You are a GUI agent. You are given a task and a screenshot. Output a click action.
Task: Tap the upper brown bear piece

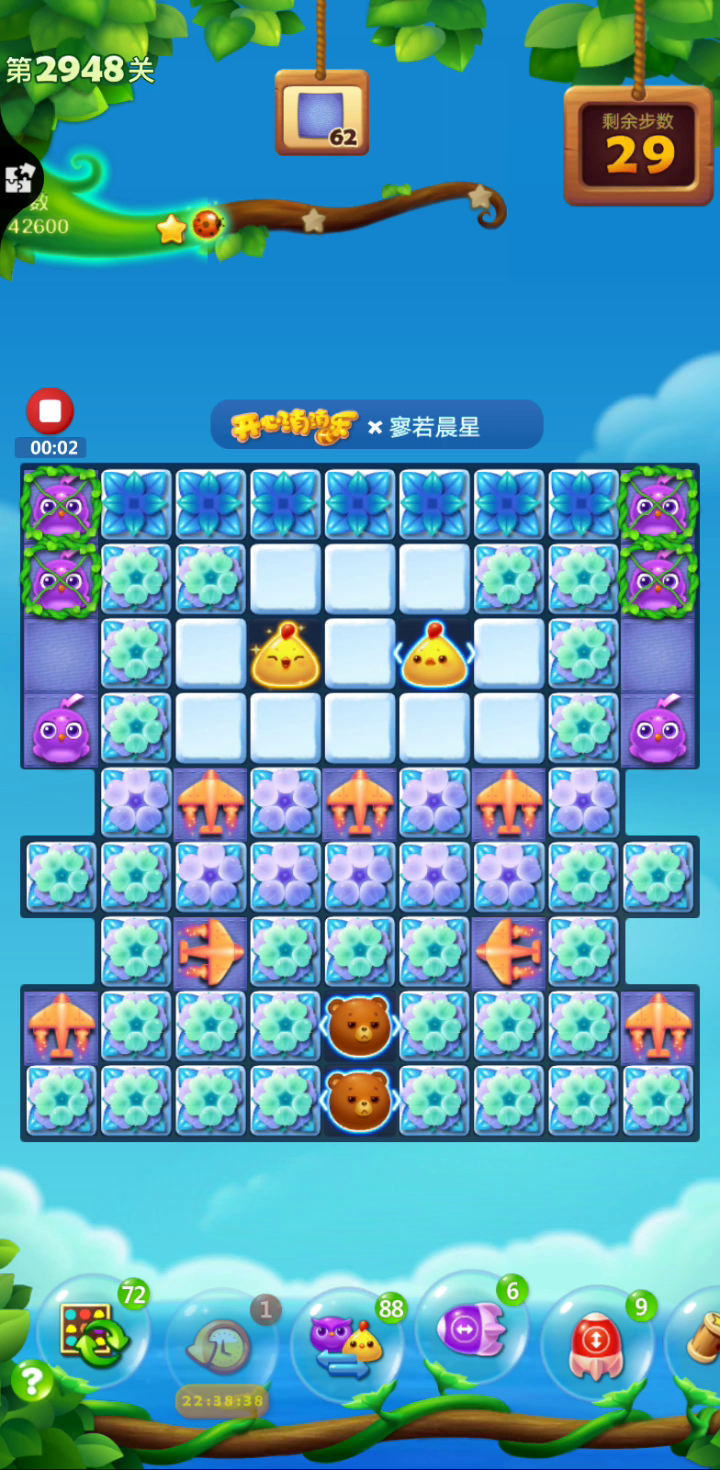tap(359, 1025)
